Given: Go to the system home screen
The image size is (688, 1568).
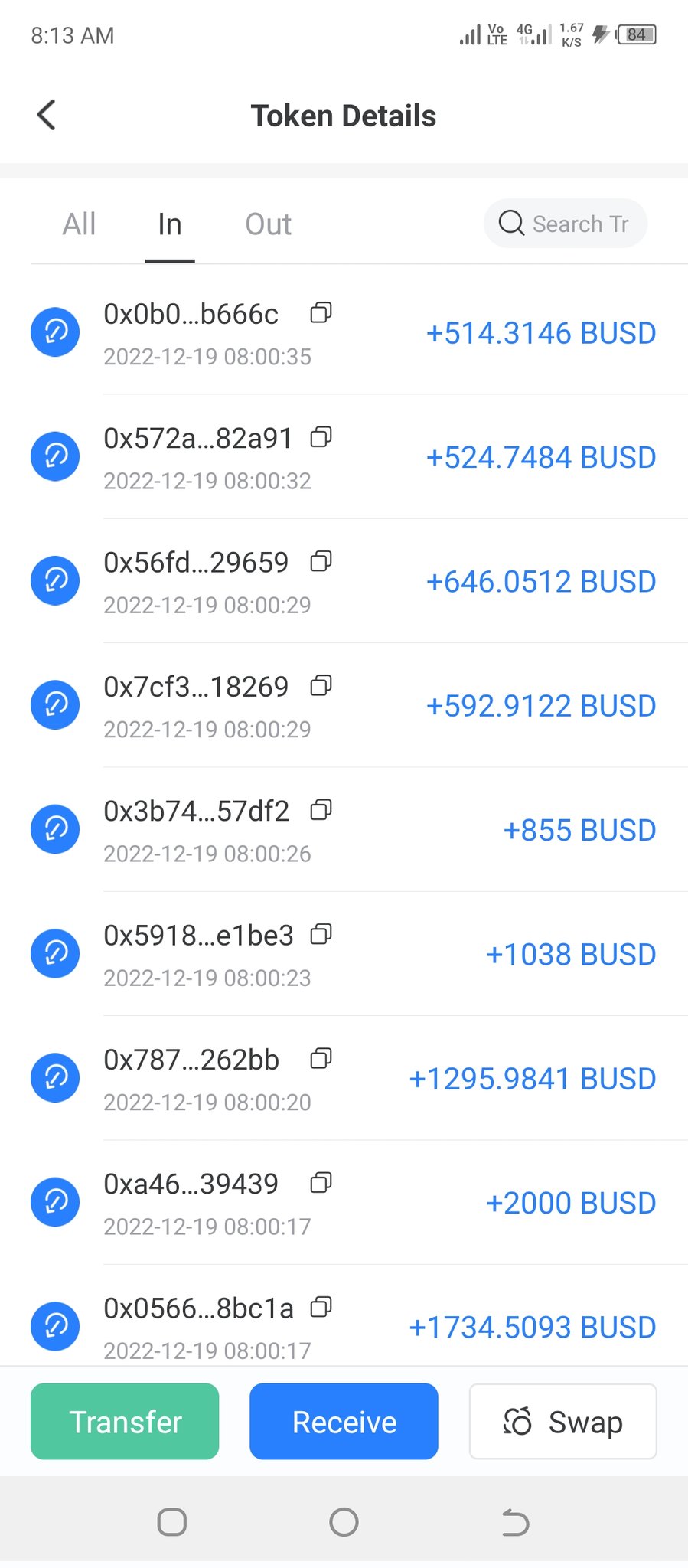Looking at the screenshot, I should point(344,1522).
